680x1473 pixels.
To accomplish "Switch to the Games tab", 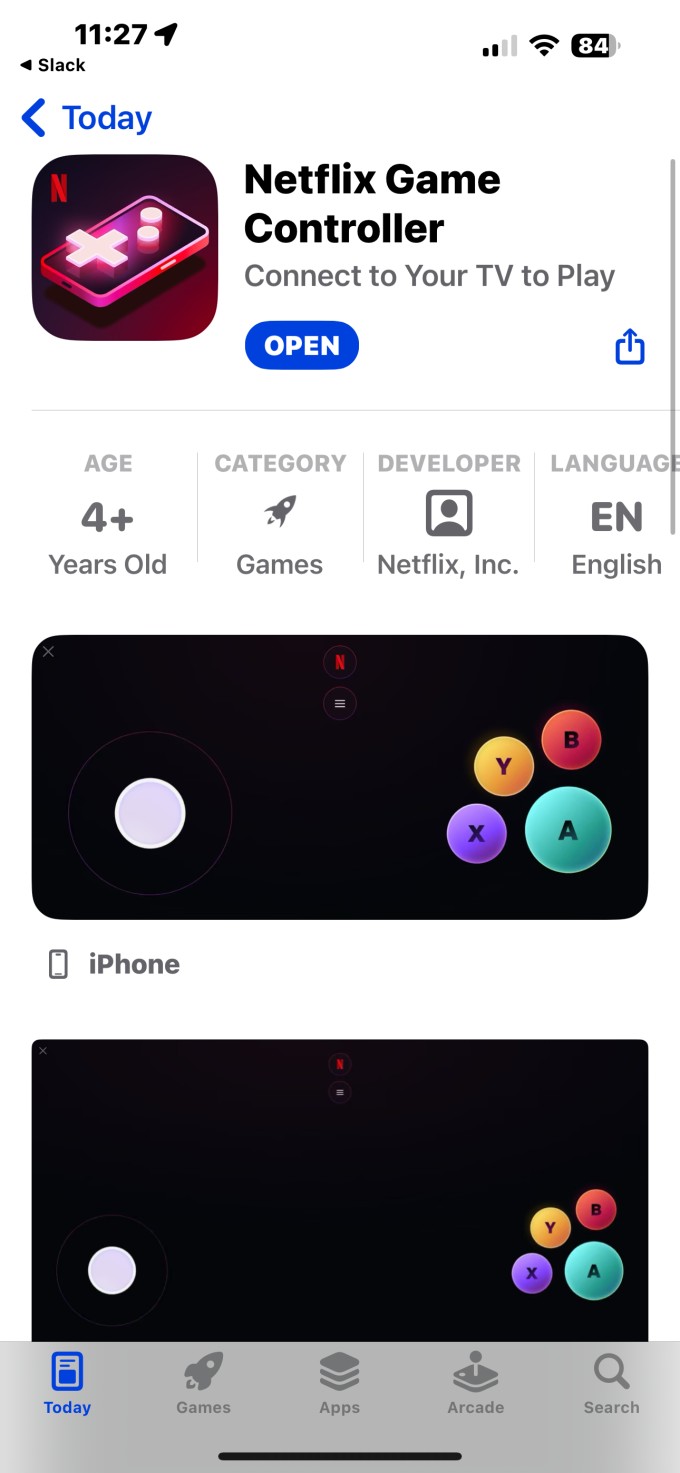I will (x=203, y=1384).
